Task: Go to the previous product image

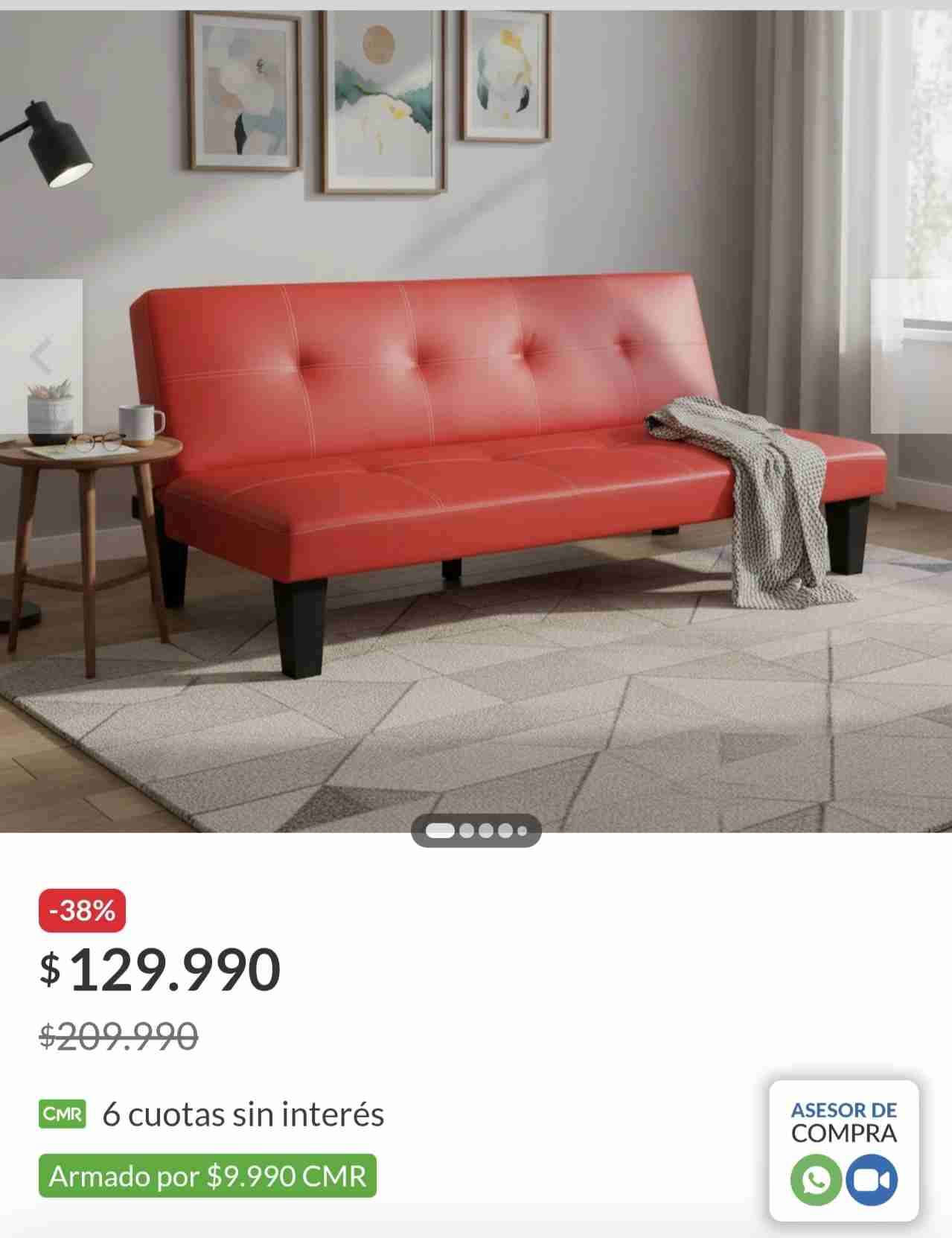Action: tap(41, 356)
